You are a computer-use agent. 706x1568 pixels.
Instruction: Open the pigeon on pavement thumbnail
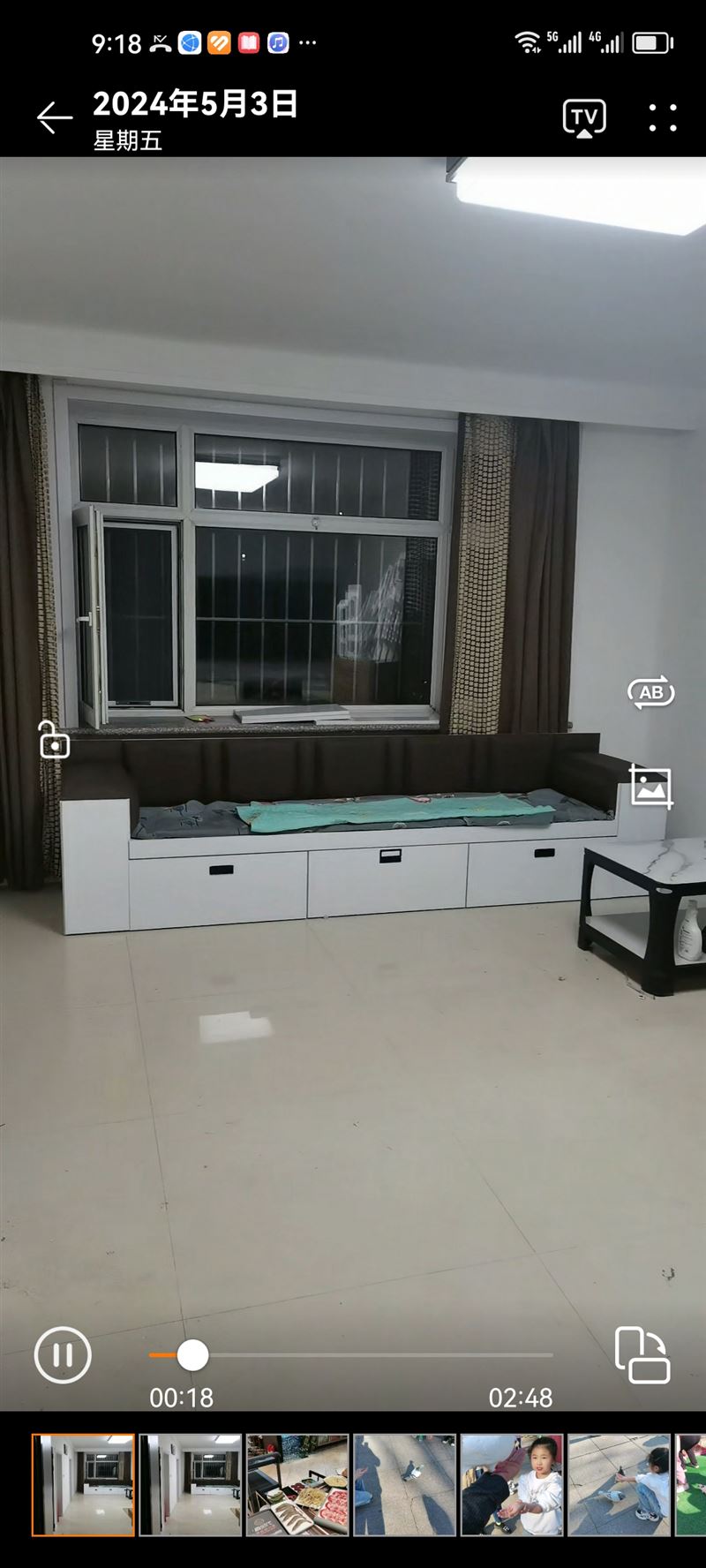point(404,1485)
